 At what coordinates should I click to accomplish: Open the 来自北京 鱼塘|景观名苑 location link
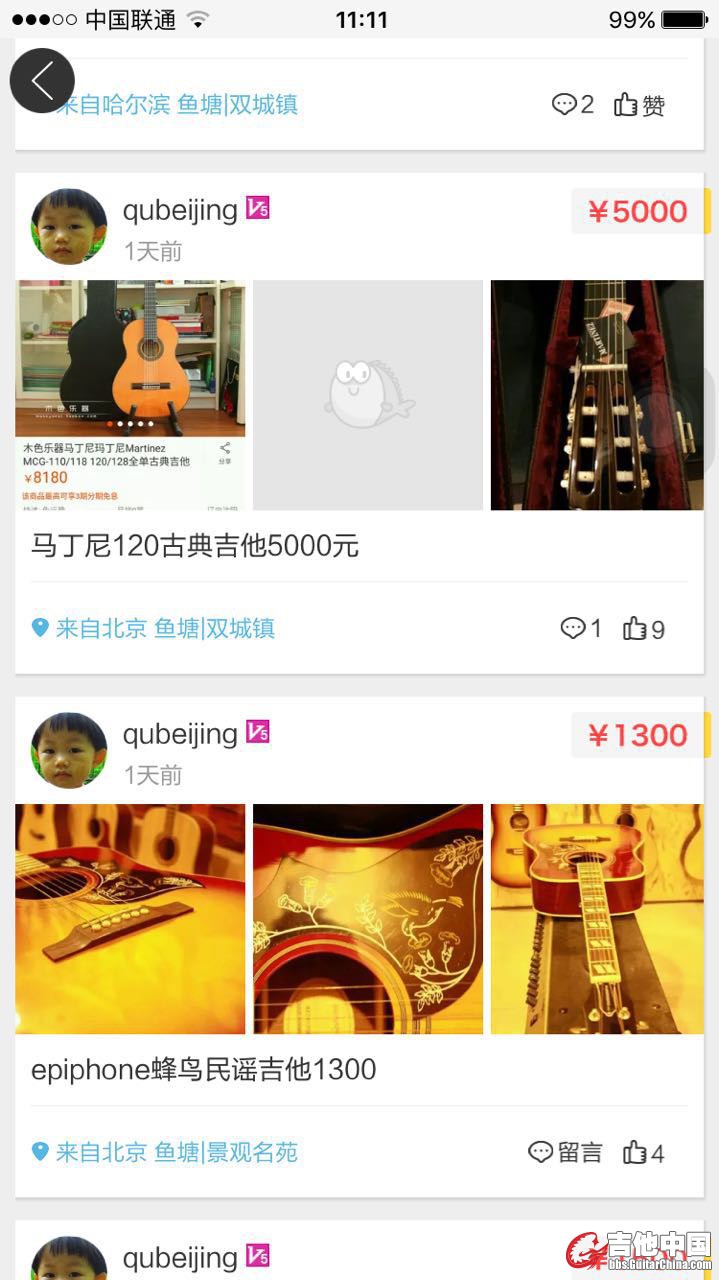pos(165,1153)
